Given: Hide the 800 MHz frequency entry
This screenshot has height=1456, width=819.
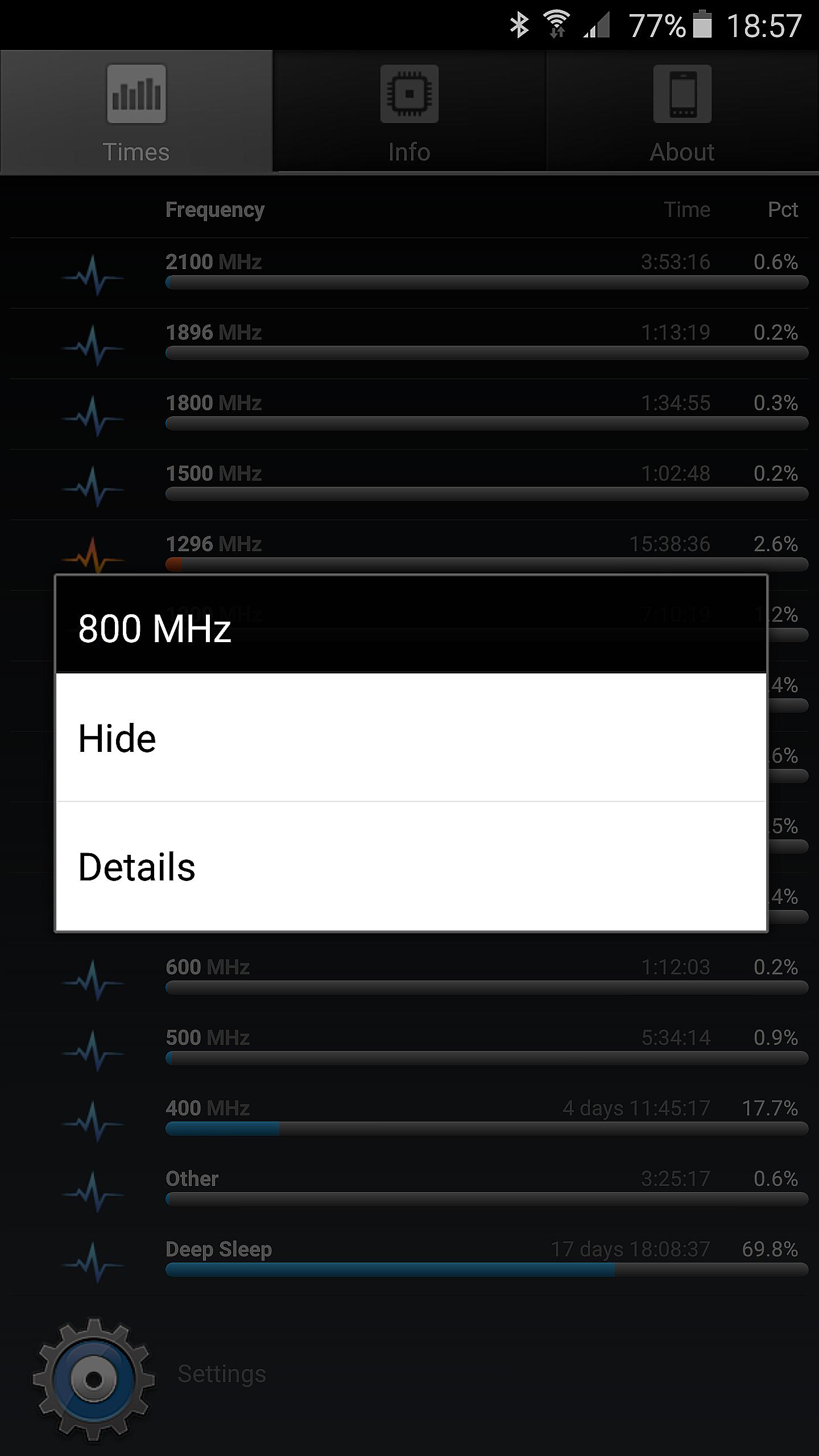Looking at the screenshot, I should 409,738.
